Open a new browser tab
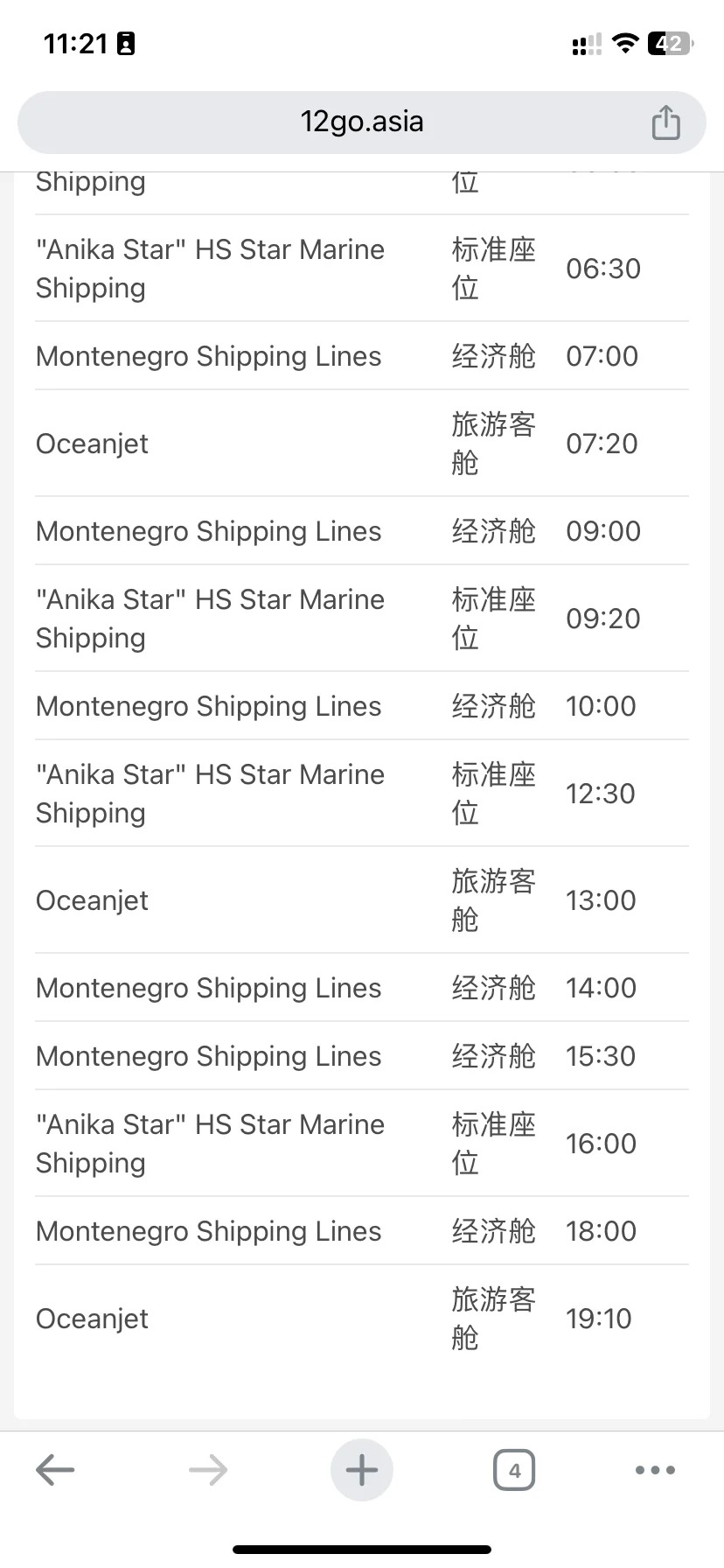Screen dimensions: 724x1568 tap(361, 1470)
